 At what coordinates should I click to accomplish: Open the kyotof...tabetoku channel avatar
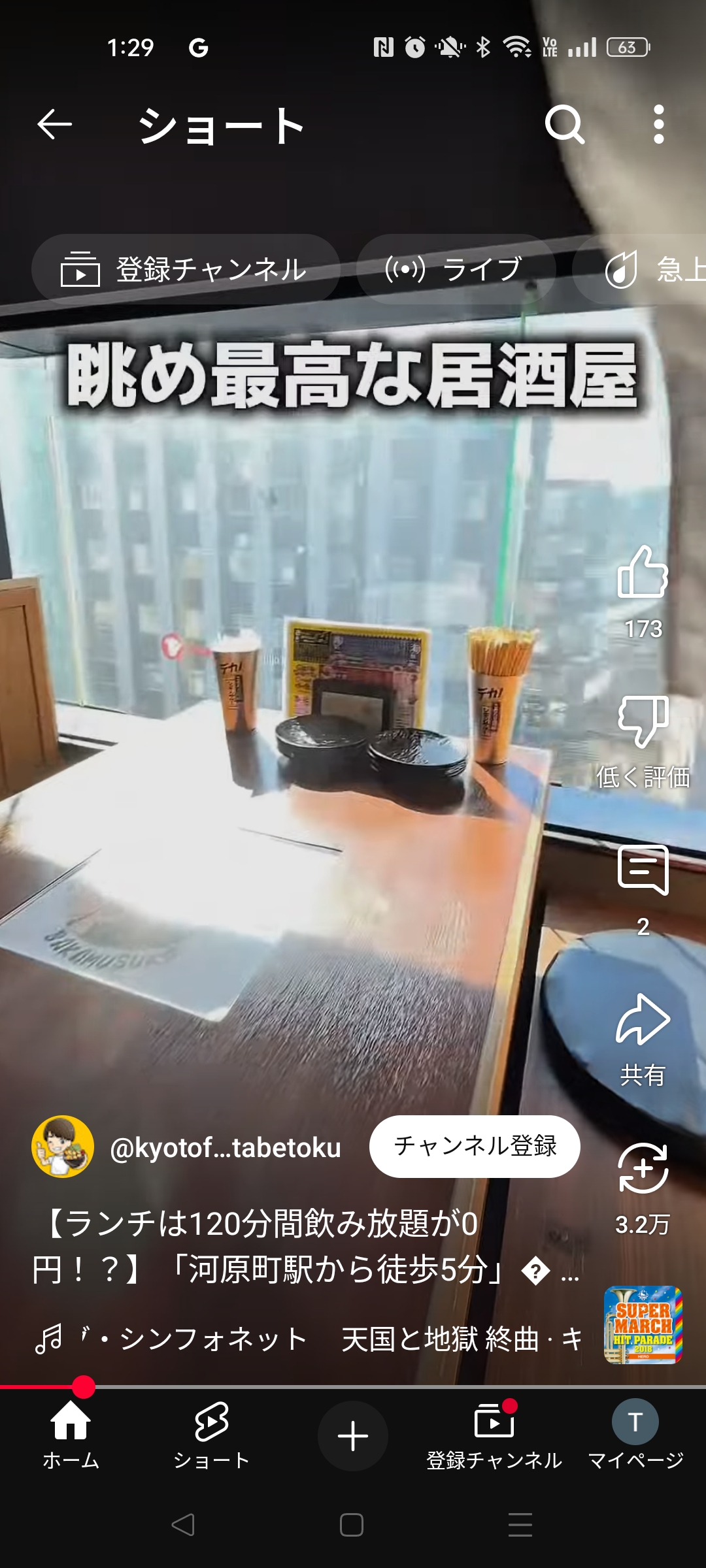tap(63, 1147)
